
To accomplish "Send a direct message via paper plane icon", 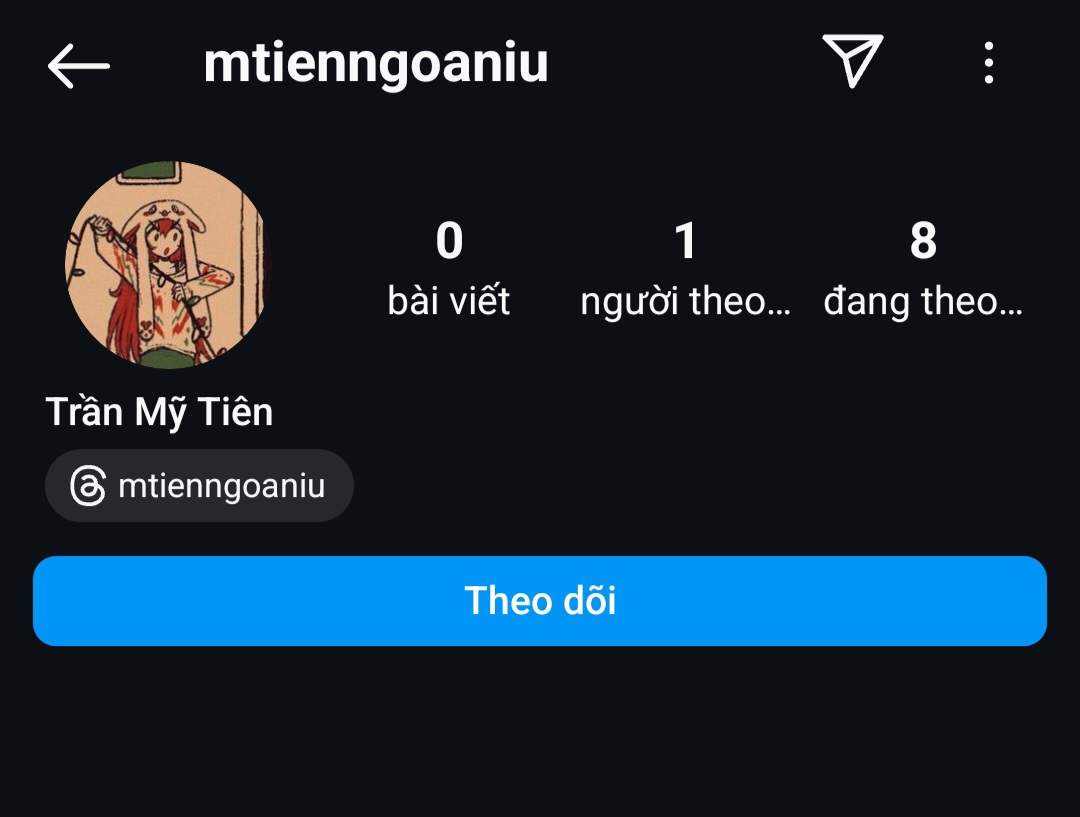I will (x=852, y=61).
